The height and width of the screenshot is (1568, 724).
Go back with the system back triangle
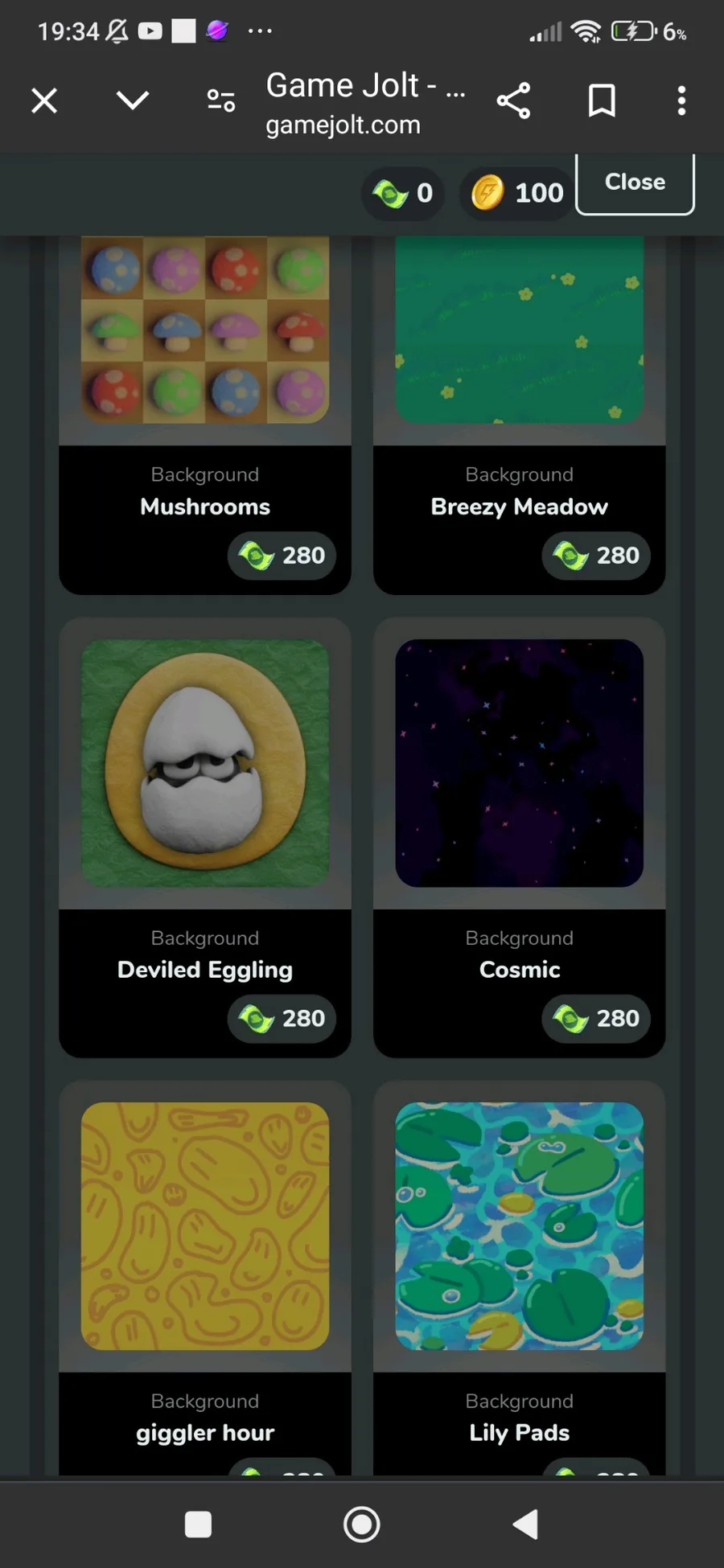point(525,1524)
